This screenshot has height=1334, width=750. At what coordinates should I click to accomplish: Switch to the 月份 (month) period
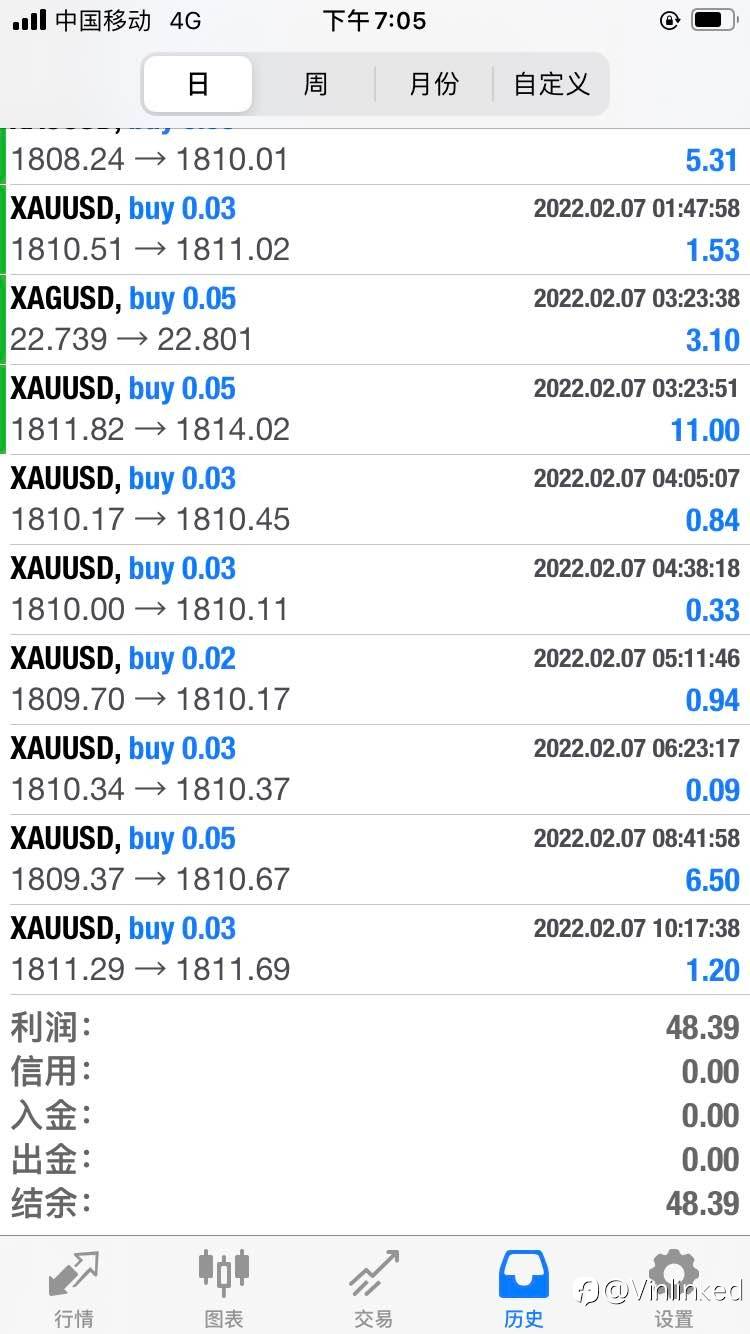[x=434, y=84]
